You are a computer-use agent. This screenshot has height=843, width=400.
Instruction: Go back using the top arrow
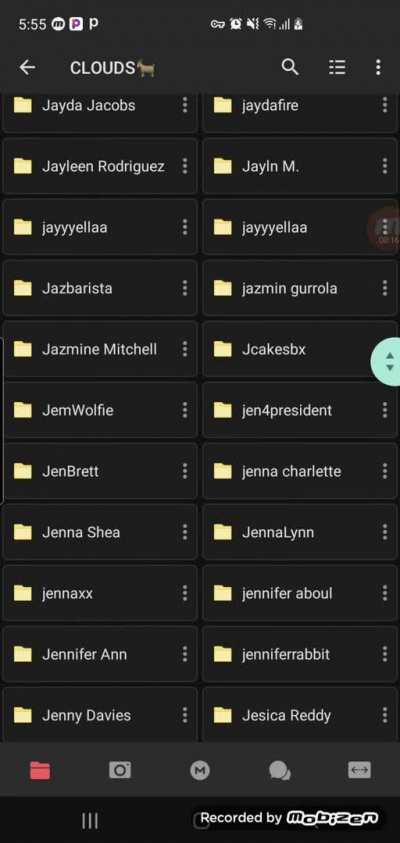coord(27,68)
